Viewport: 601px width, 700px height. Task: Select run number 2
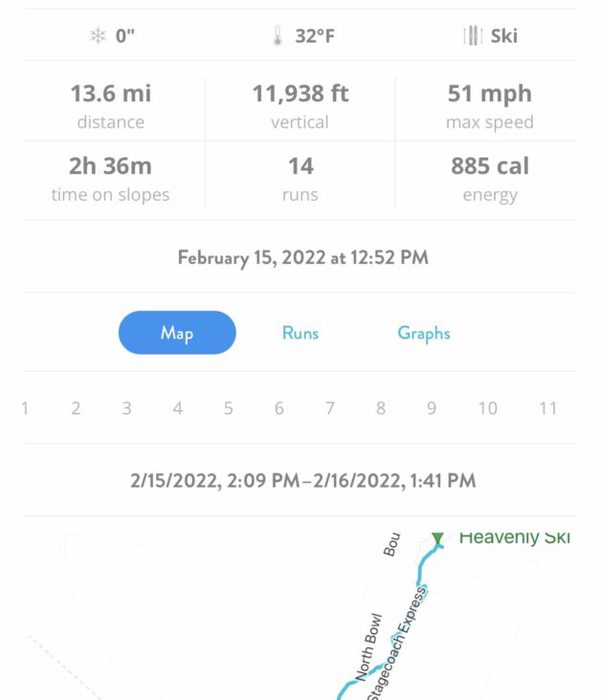click(76, 408)
